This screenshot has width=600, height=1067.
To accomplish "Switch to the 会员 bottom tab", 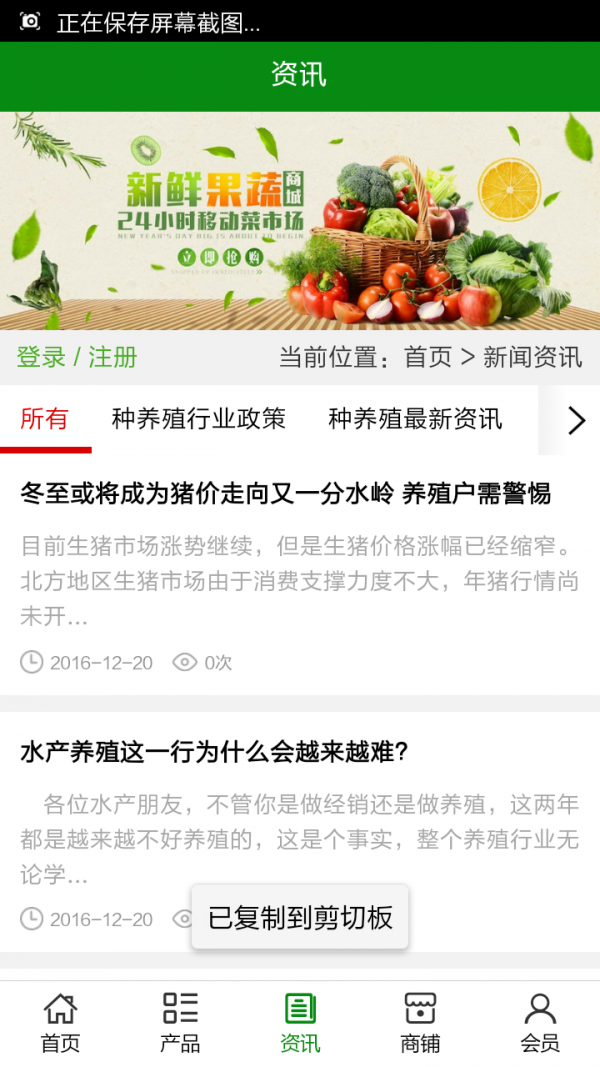I will [540, 1023].
